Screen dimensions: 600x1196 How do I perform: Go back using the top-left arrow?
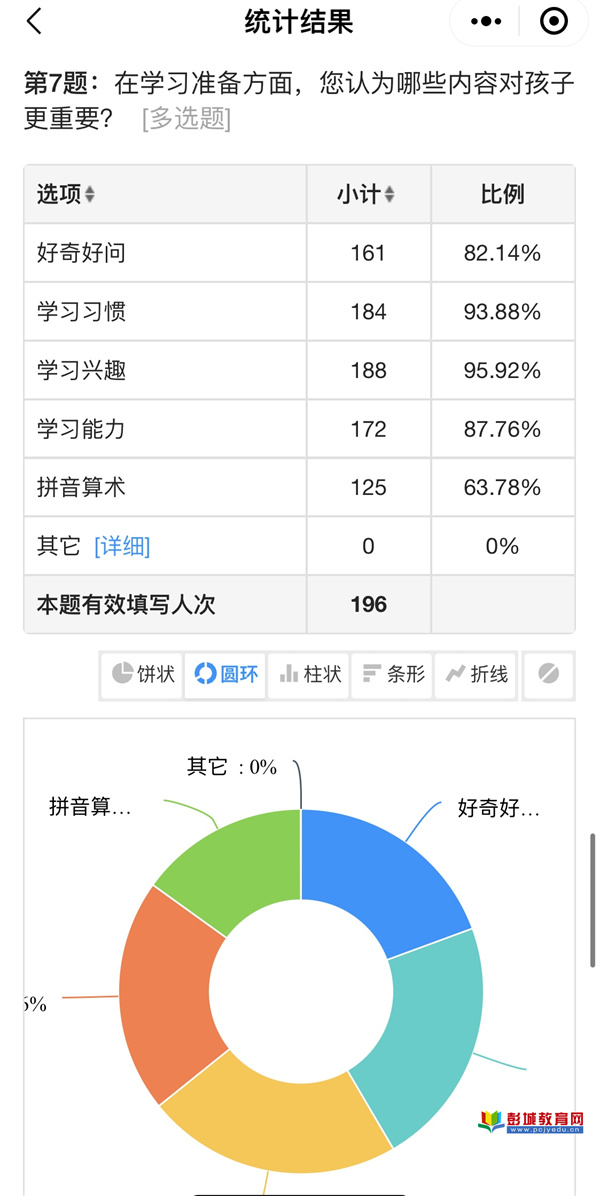(34, 21)
